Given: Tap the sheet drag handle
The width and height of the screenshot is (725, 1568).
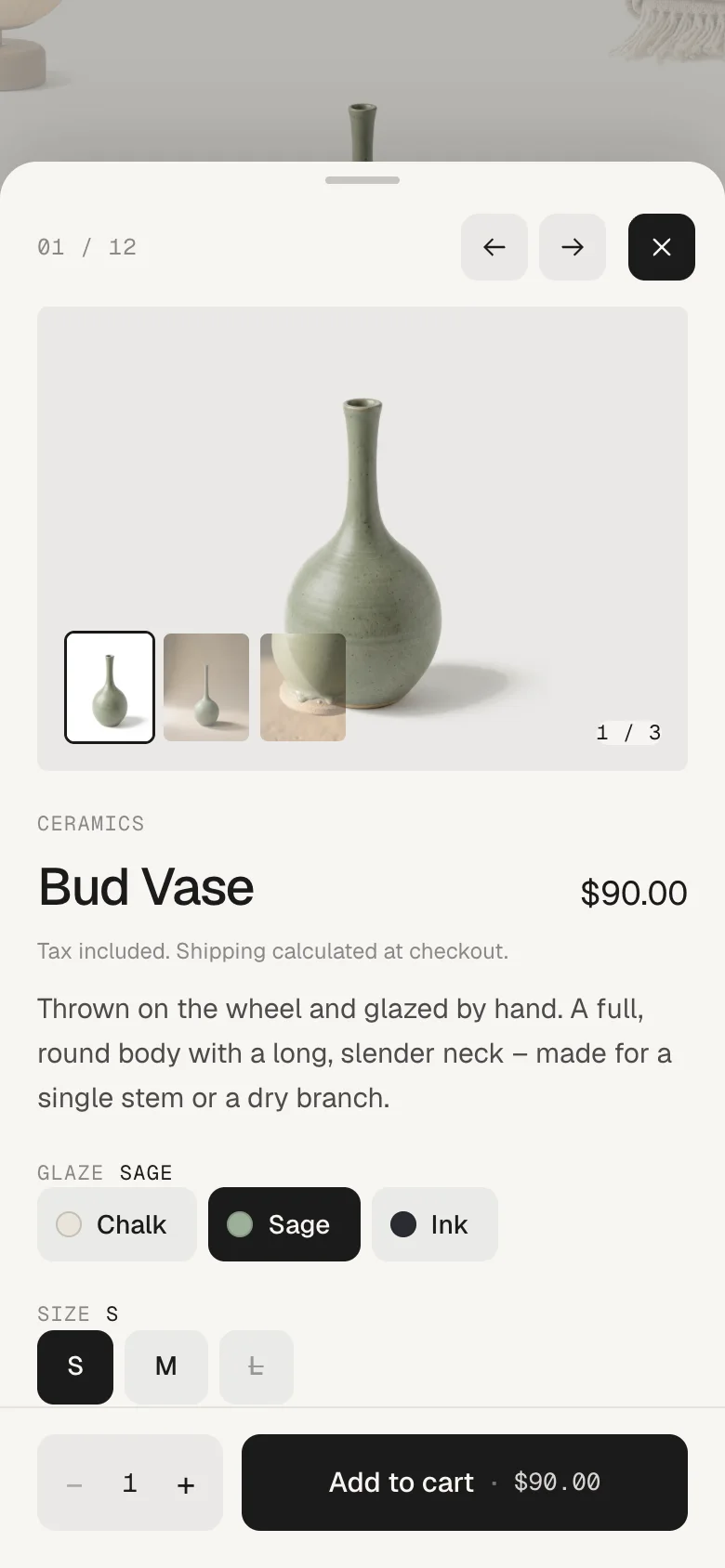Looking at the screenshot, I should 362,180.
